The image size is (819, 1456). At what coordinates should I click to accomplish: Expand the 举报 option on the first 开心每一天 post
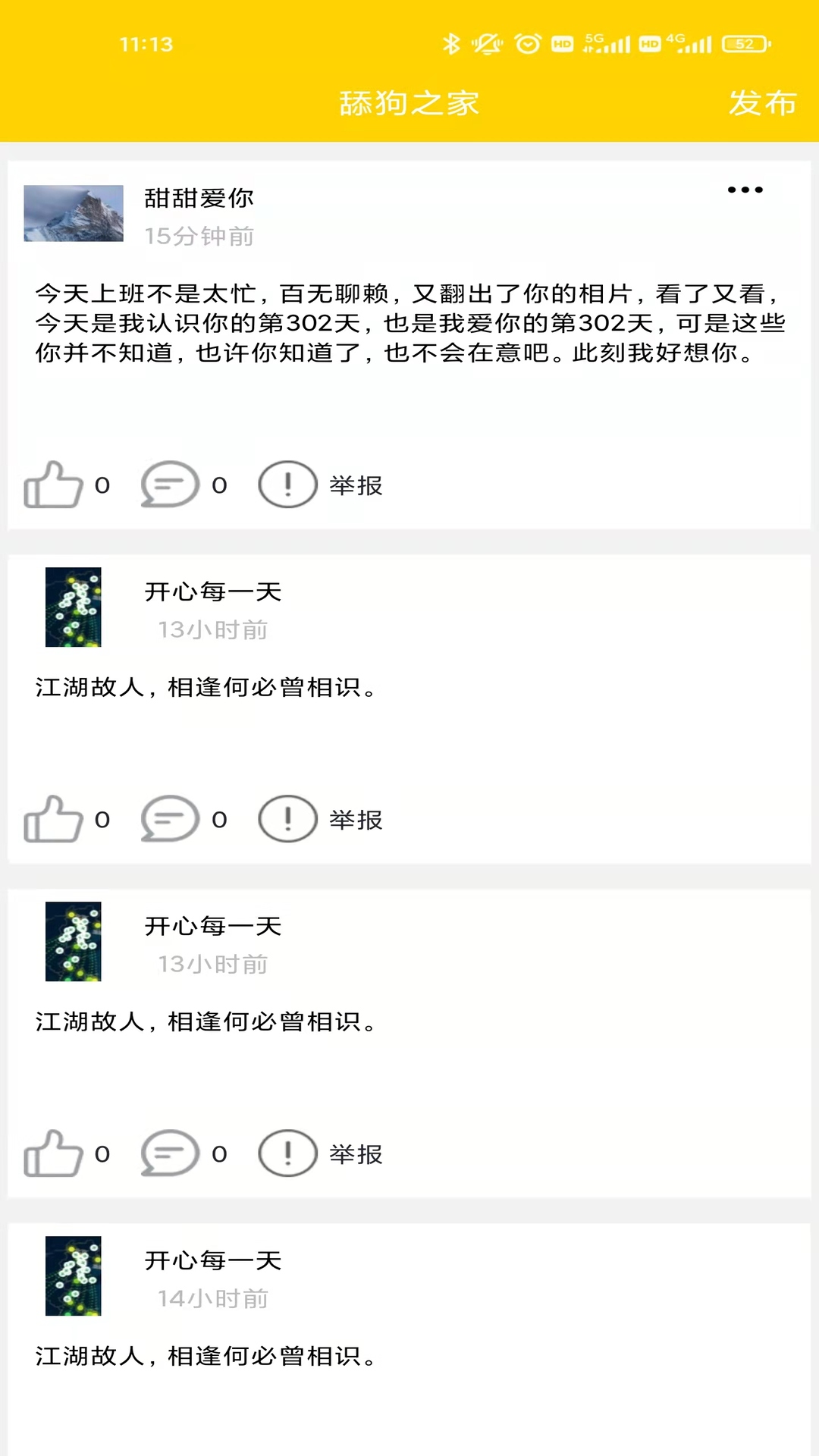pyautogui.click(x=356, y=819)
